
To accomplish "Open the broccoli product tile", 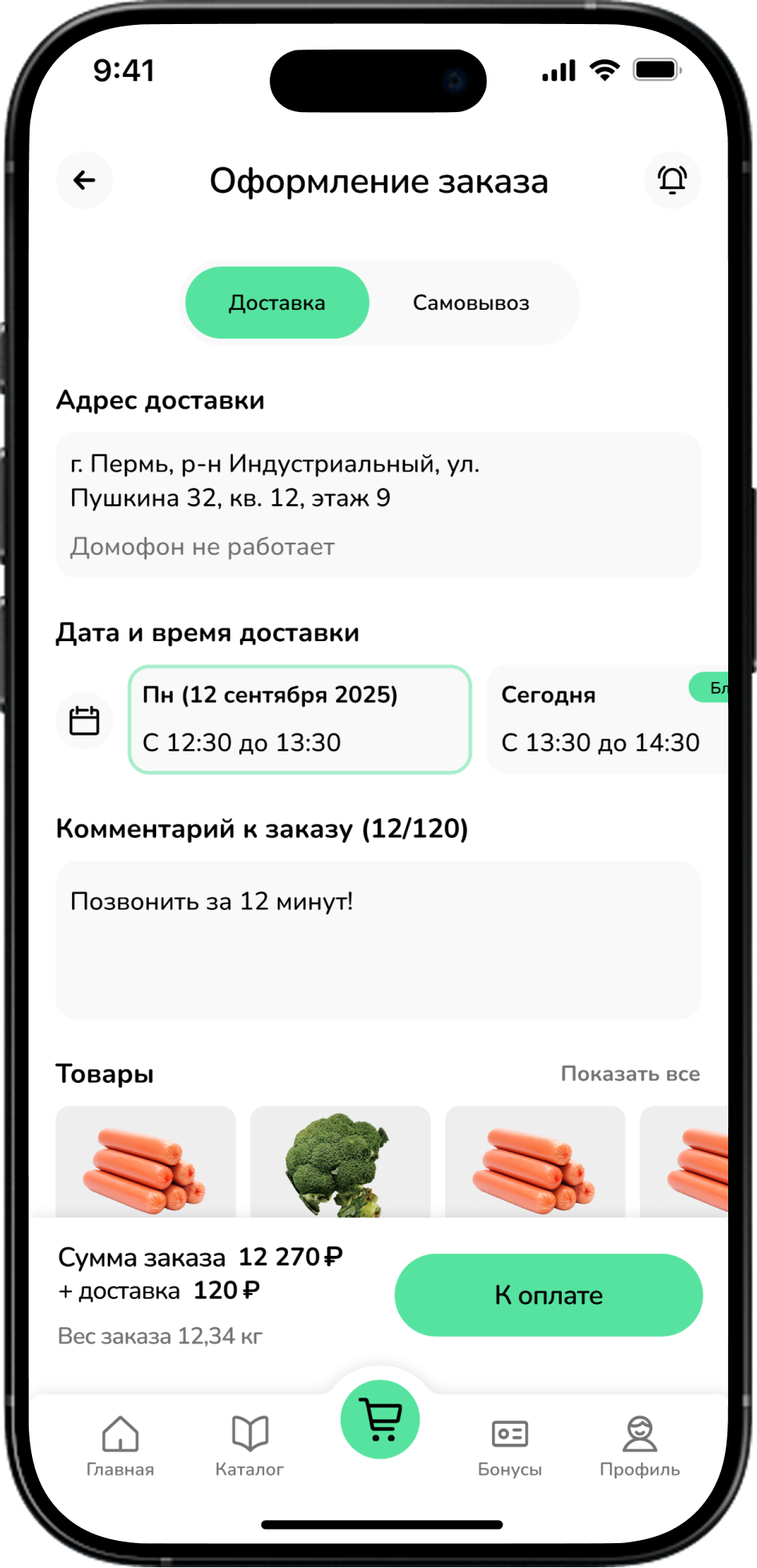I will coord(340,1162).
